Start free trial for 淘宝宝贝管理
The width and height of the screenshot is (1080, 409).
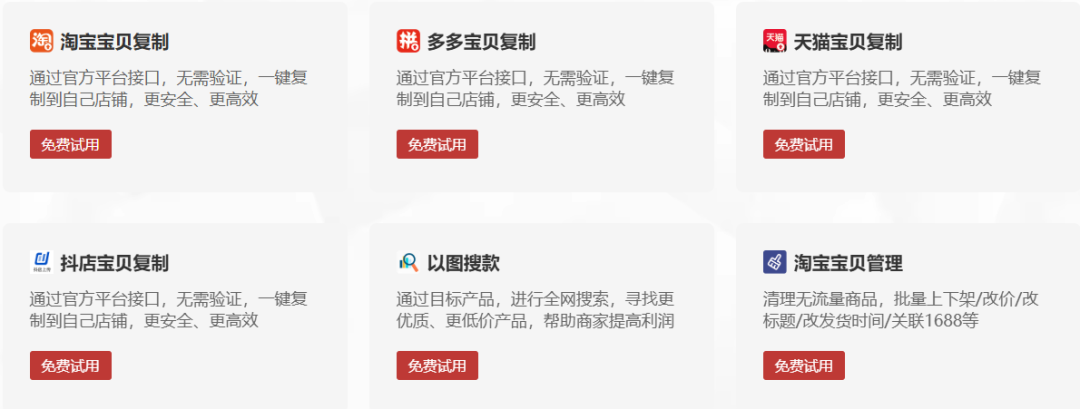804,365
